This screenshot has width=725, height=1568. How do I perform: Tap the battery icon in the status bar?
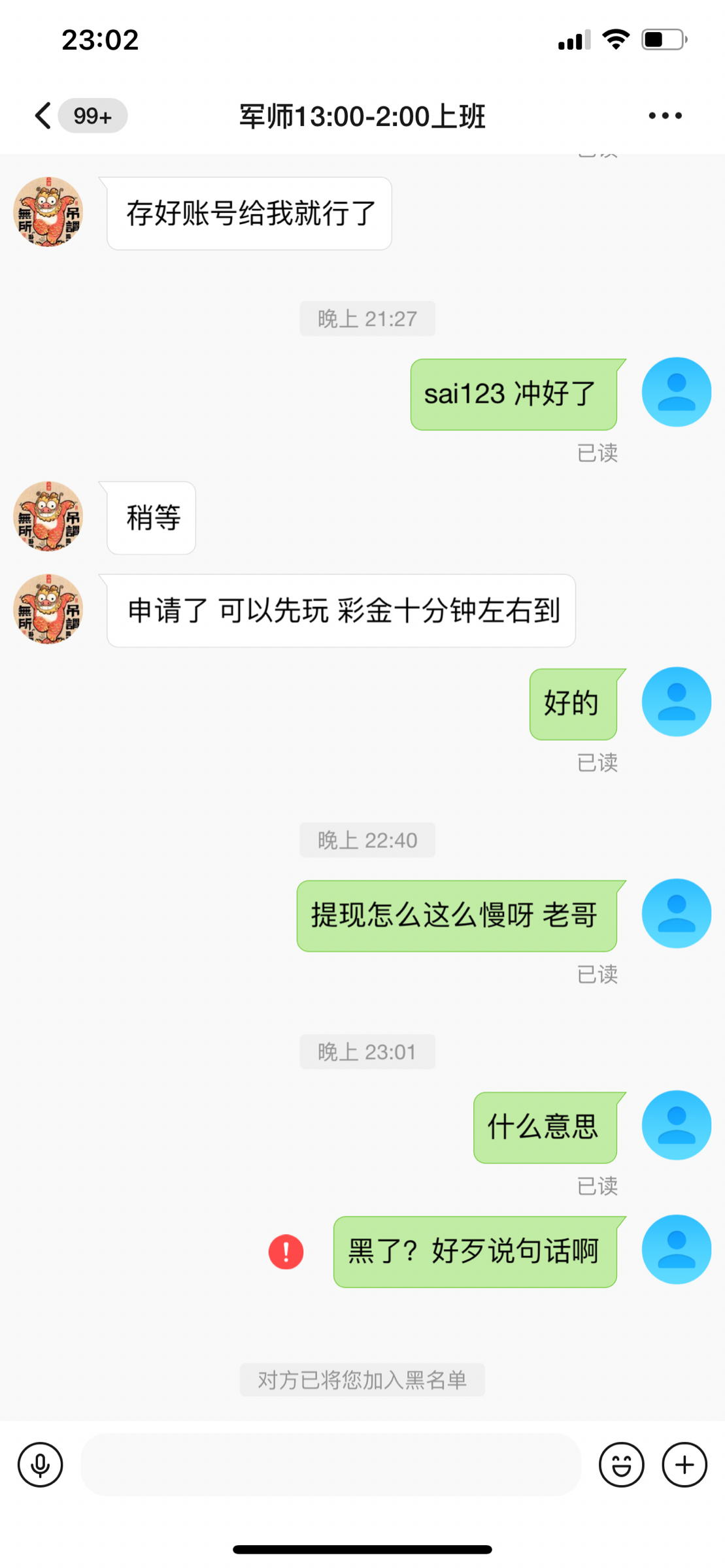click(661, 39)
